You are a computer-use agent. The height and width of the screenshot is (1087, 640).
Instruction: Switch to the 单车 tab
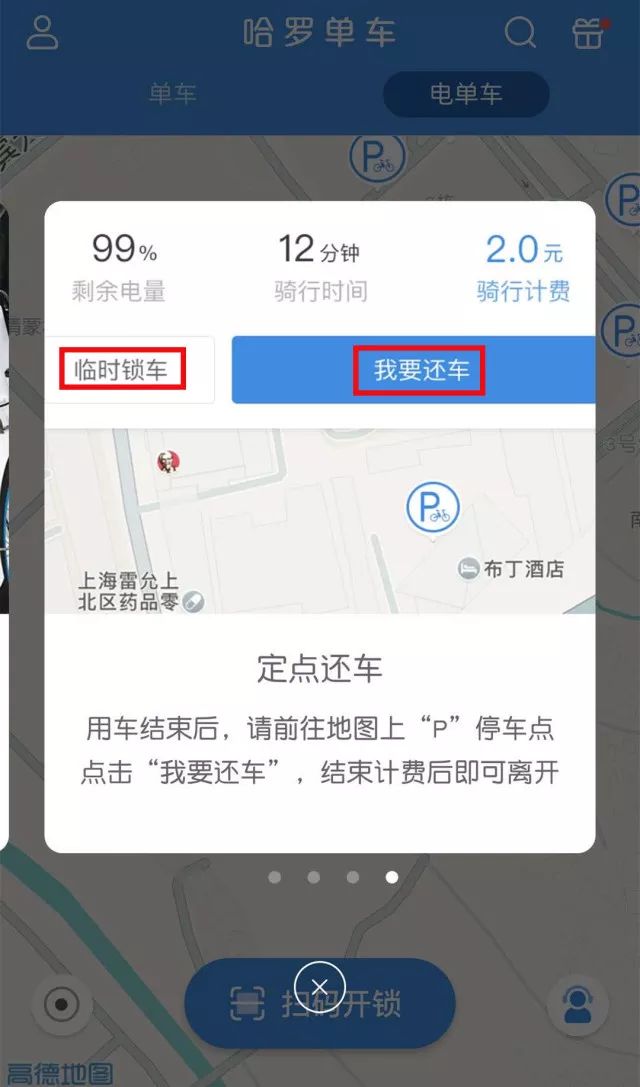pyautogui.click(x=173, y=94)
